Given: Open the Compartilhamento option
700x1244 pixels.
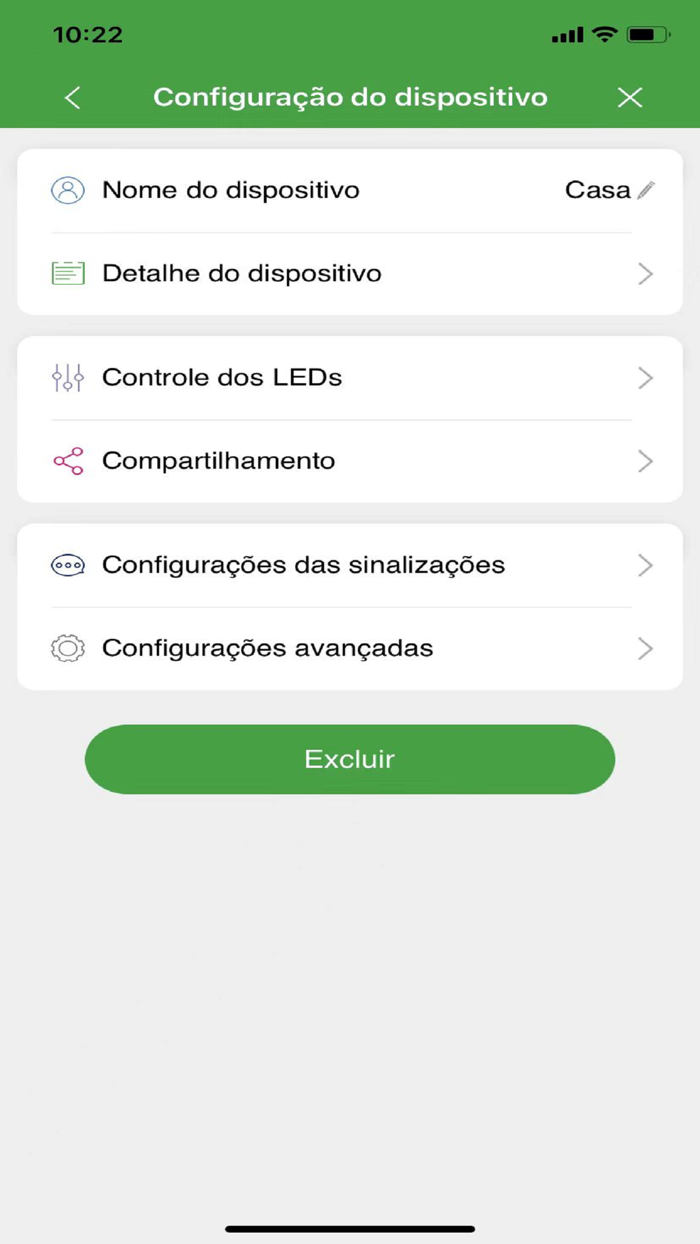Looking at the screenshot, I should (x=350, y=461).
